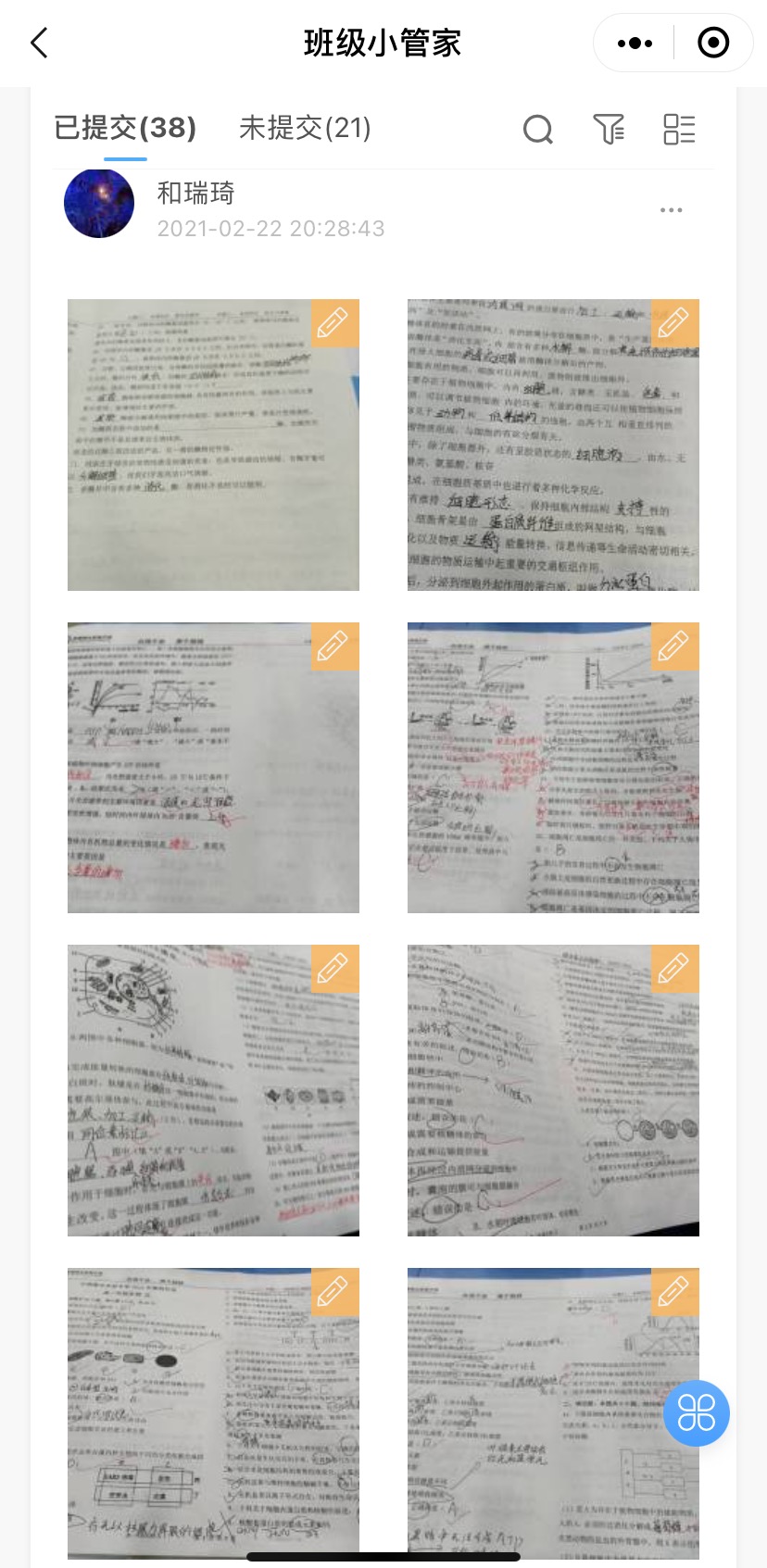This screenshot has width=767, height=1568.
Task: Open the filter funnel icon
Action: [x=609, y=129]
